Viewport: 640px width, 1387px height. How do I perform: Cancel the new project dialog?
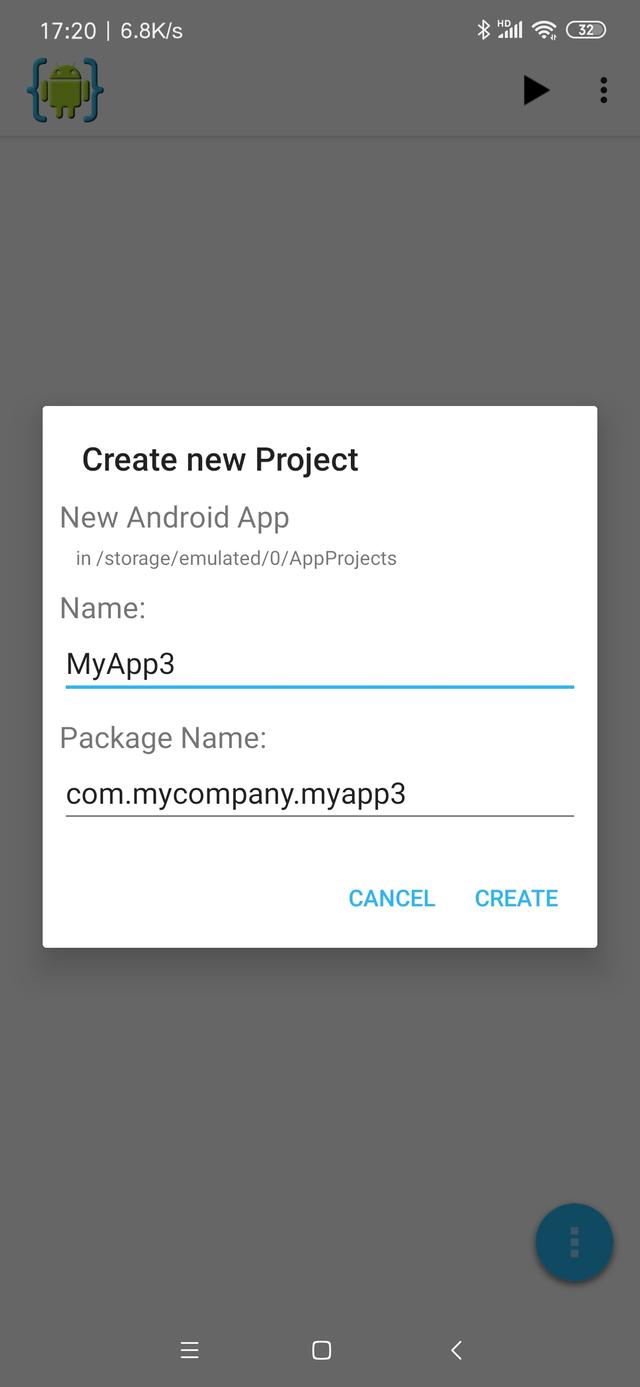[x=391, y=898]
